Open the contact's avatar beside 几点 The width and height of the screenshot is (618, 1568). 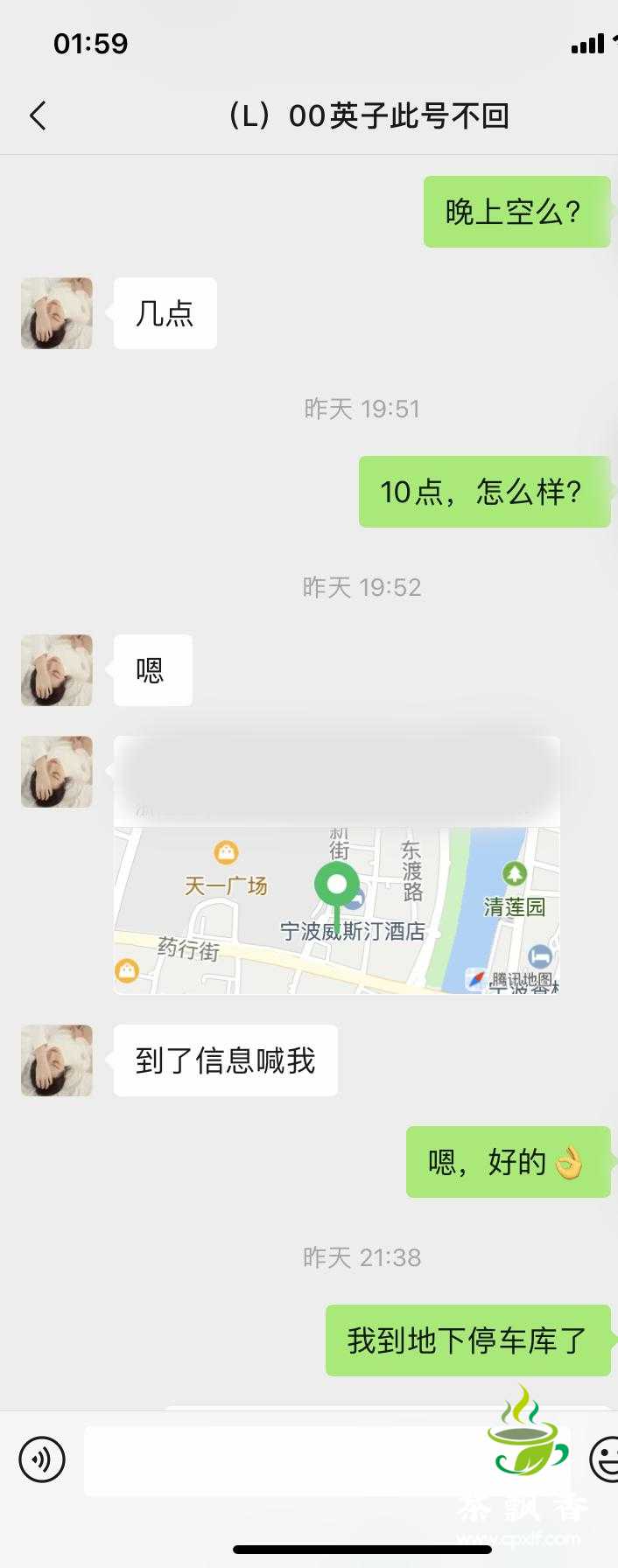(57, 313)
